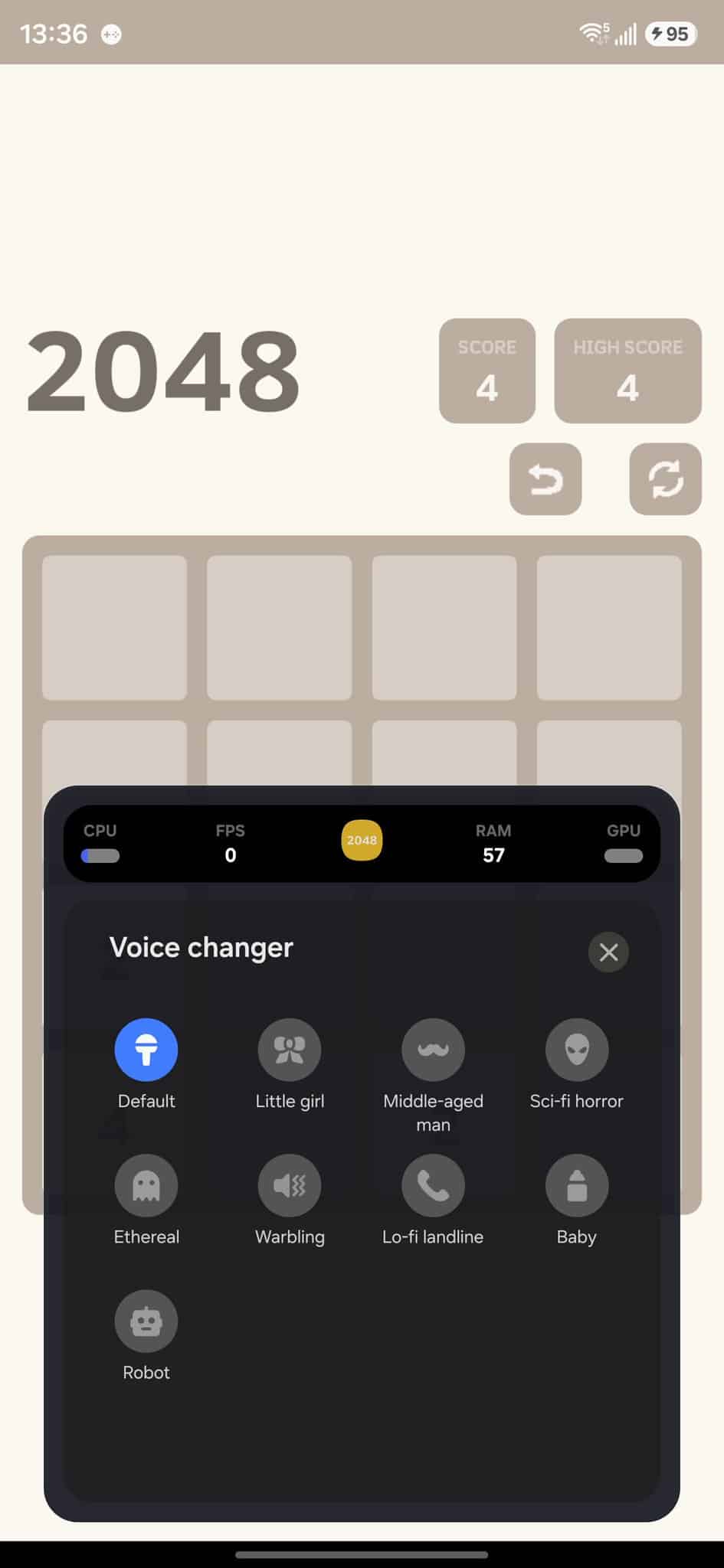
Task: Pick the Middle-aged man voice
Action: click(x=433, y=1050)
